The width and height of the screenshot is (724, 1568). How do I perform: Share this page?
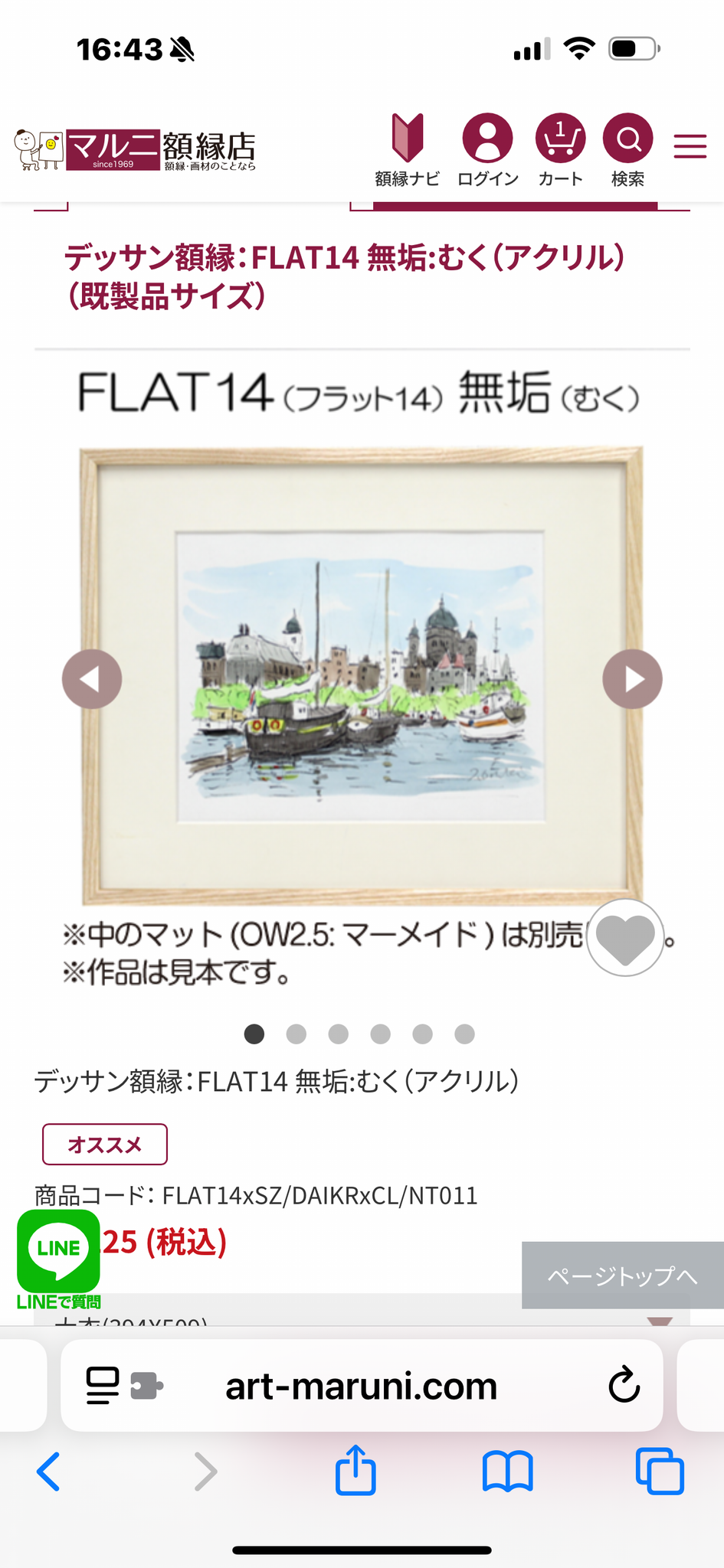point(355,1469)
